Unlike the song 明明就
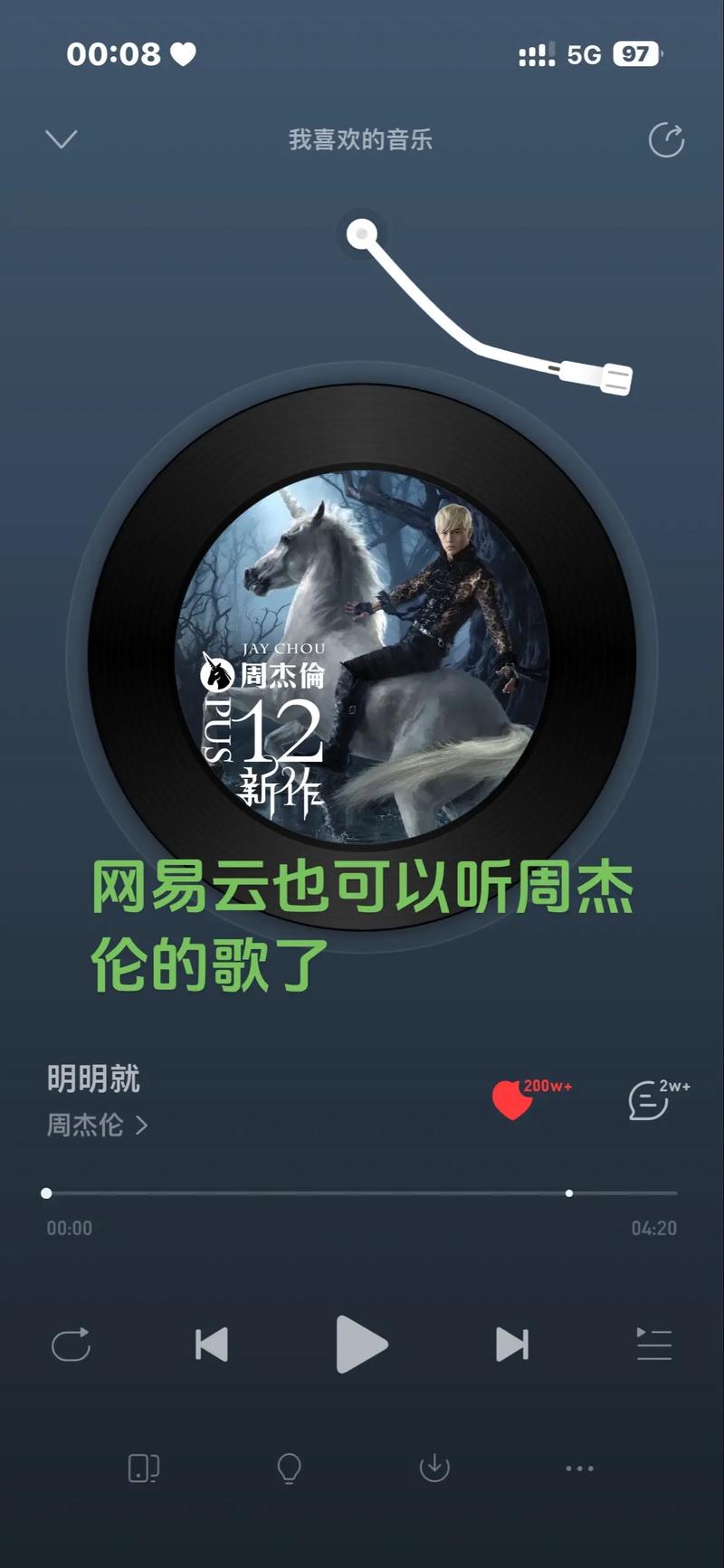This screenshot has height=1568, width=724. (x=512, y=1099)
